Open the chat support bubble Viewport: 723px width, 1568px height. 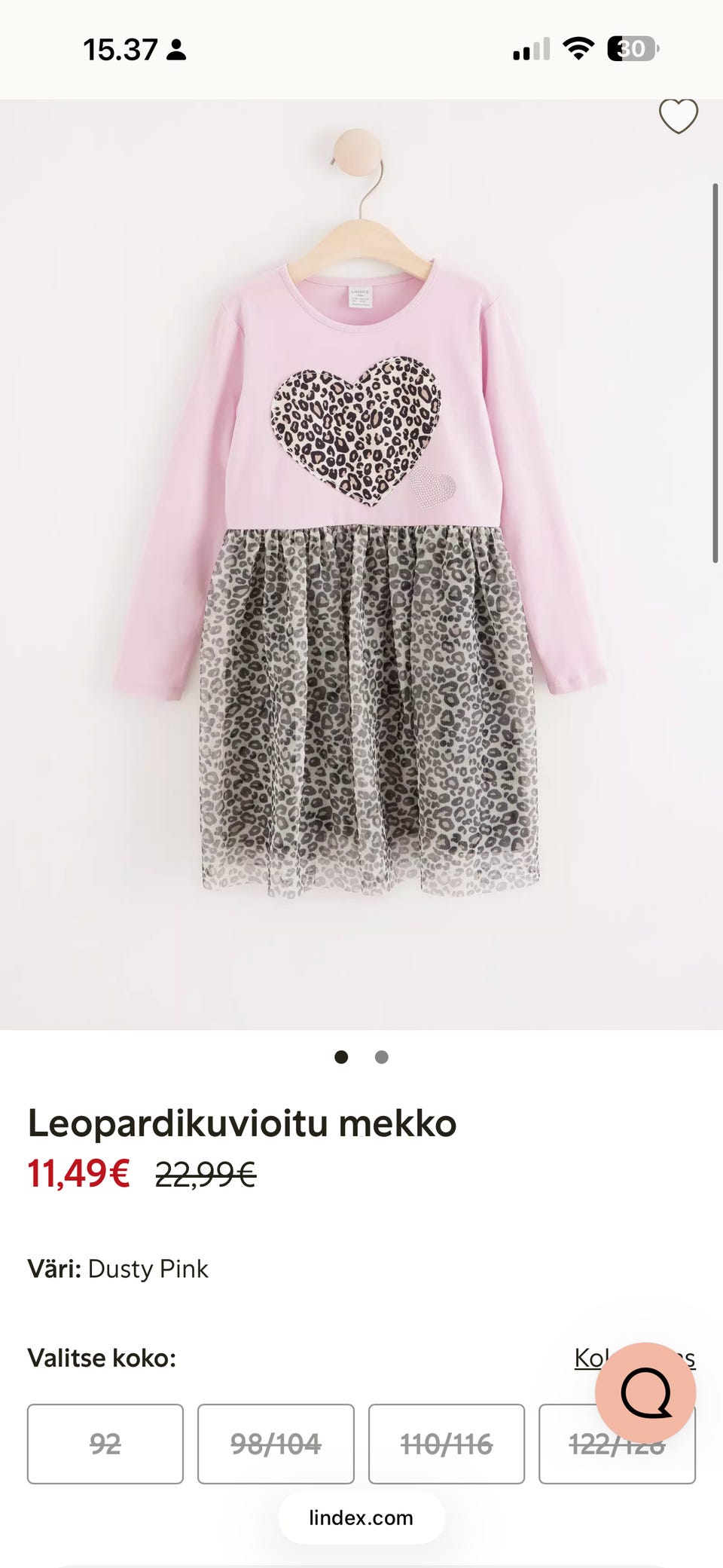tap(645, 1392)
